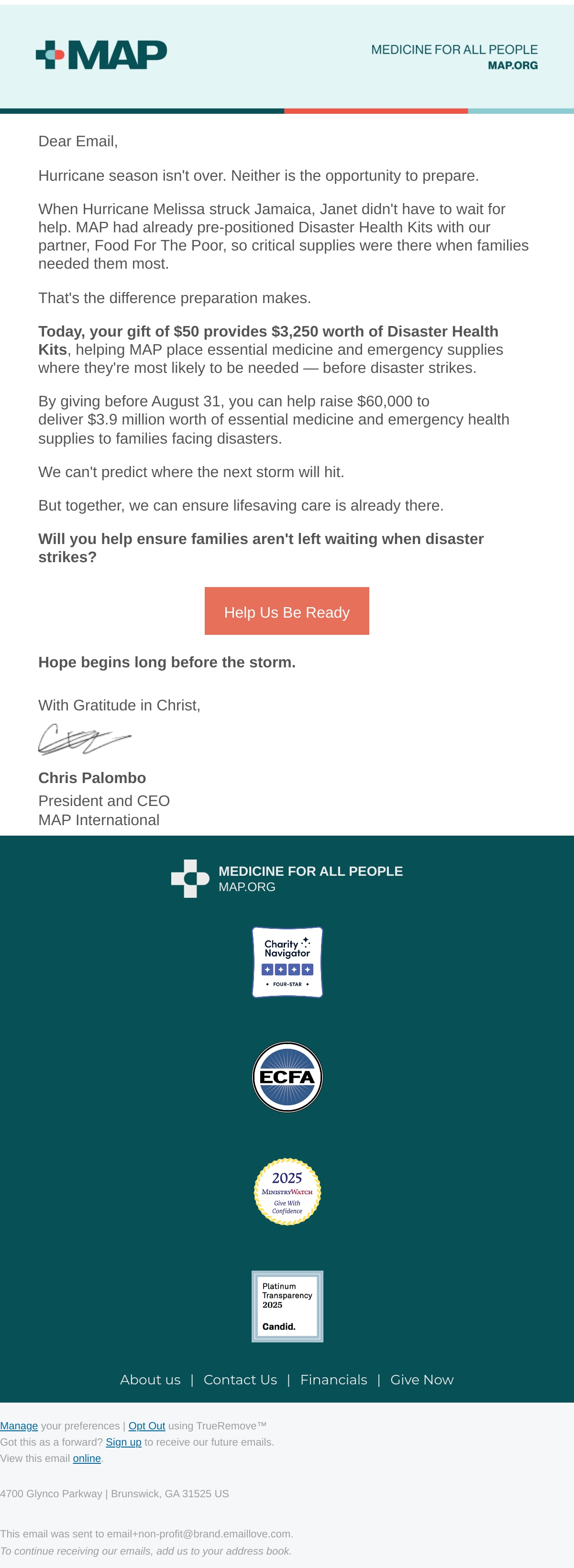Open the About us footer link

(x=150, y=1379)
